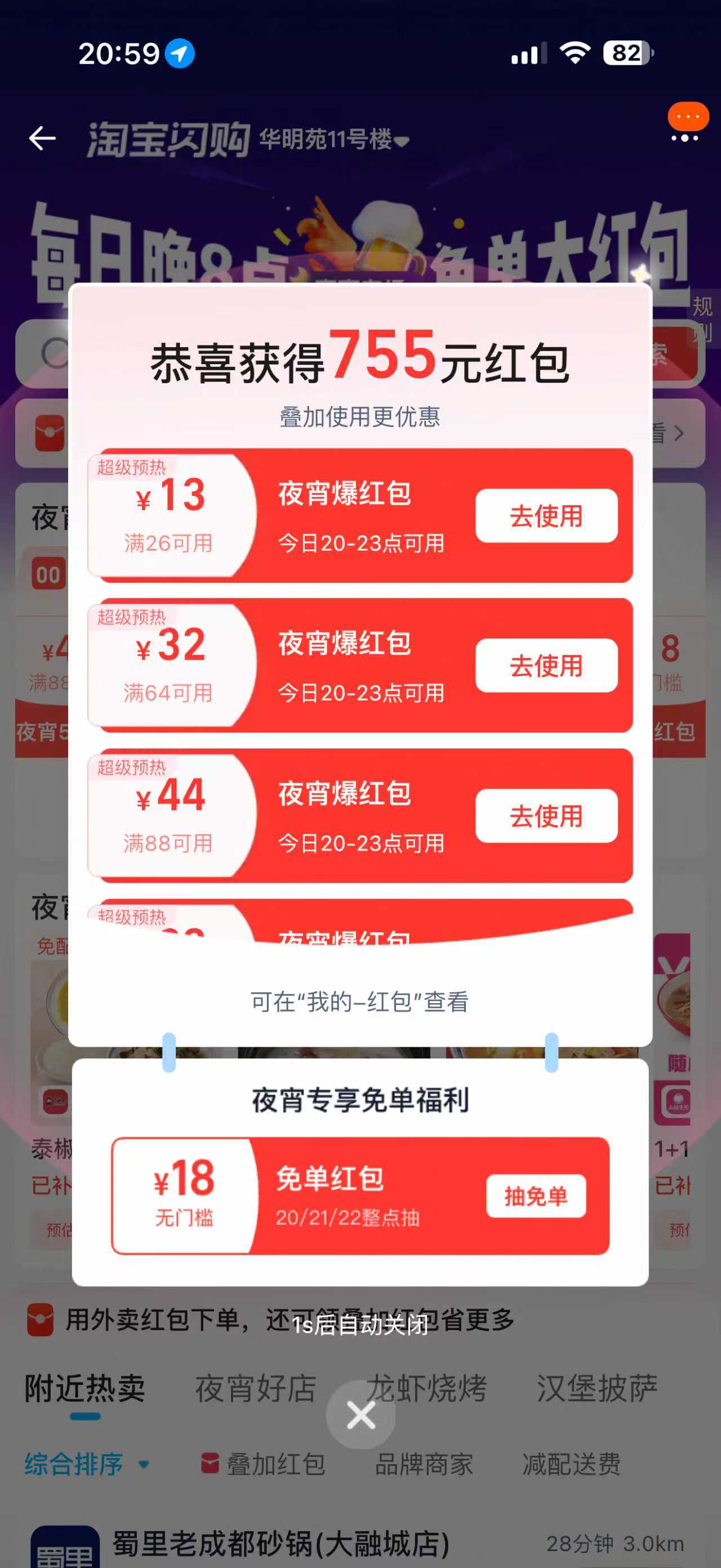Use the ¥32 夜宵爆红包 coupon
This screenshot has width=721, height=1568.
[x=546, y=666]
